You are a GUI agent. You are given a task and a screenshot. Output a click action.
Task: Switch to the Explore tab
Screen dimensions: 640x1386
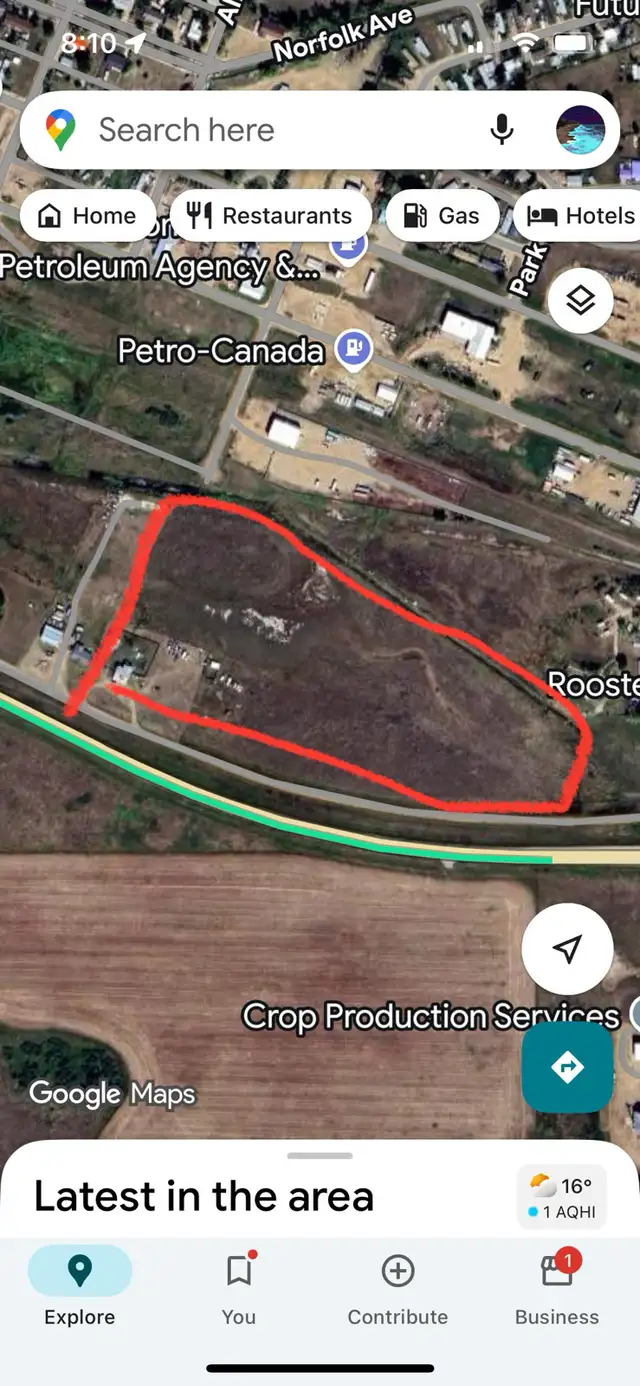coord(80,1289)
